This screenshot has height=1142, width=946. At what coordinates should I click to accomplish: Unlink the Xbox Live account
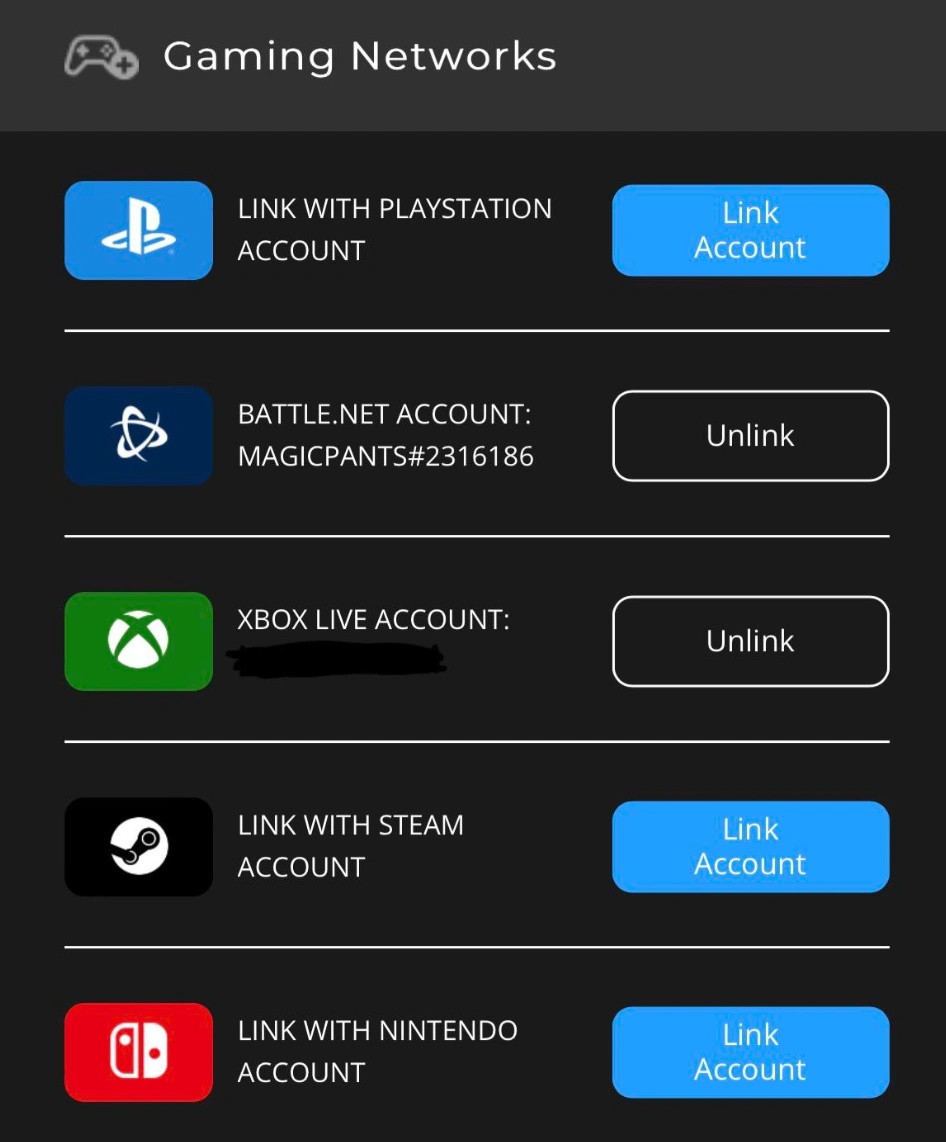tap(750, 641)
